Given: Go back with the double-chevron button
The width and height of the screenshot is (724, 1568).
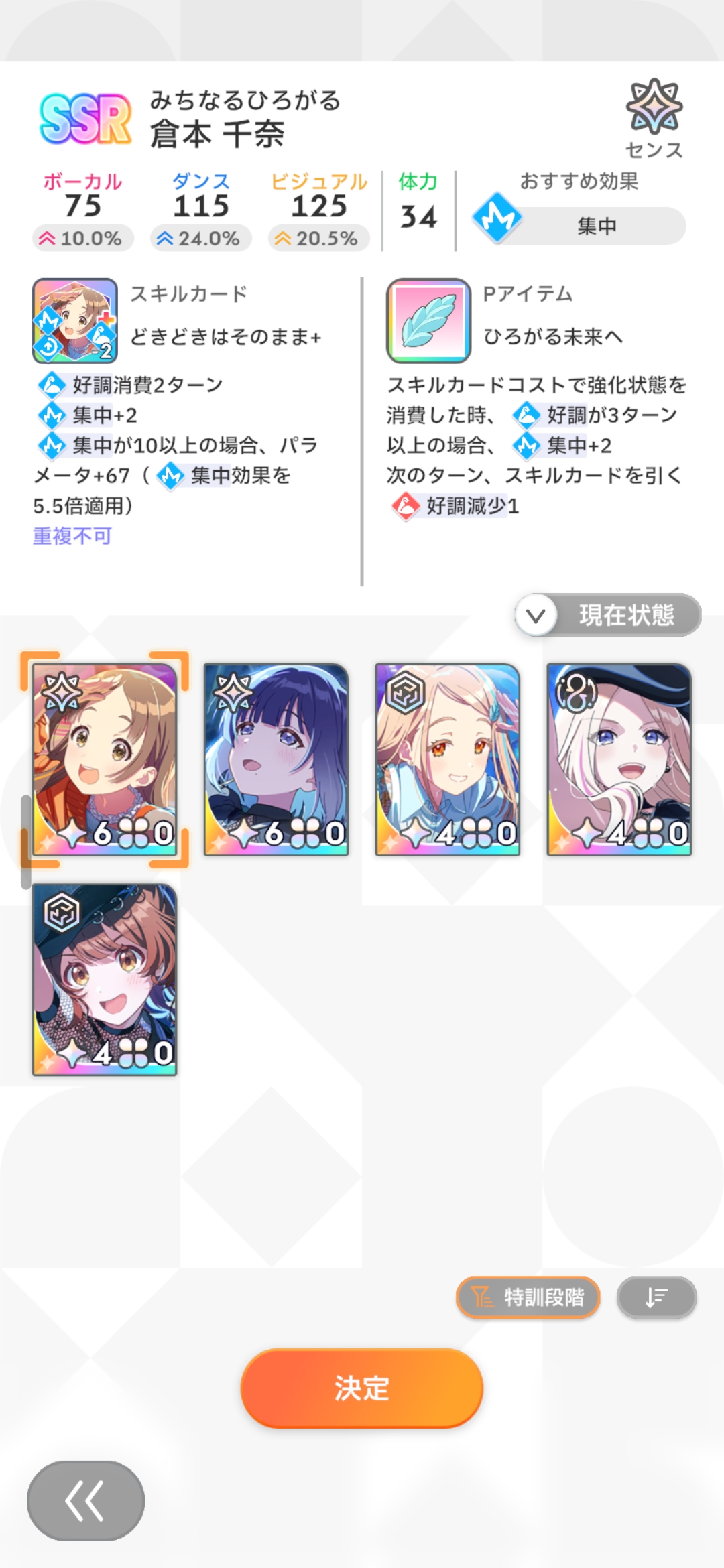Looking at the screenshot, I should click(86, 1500).
